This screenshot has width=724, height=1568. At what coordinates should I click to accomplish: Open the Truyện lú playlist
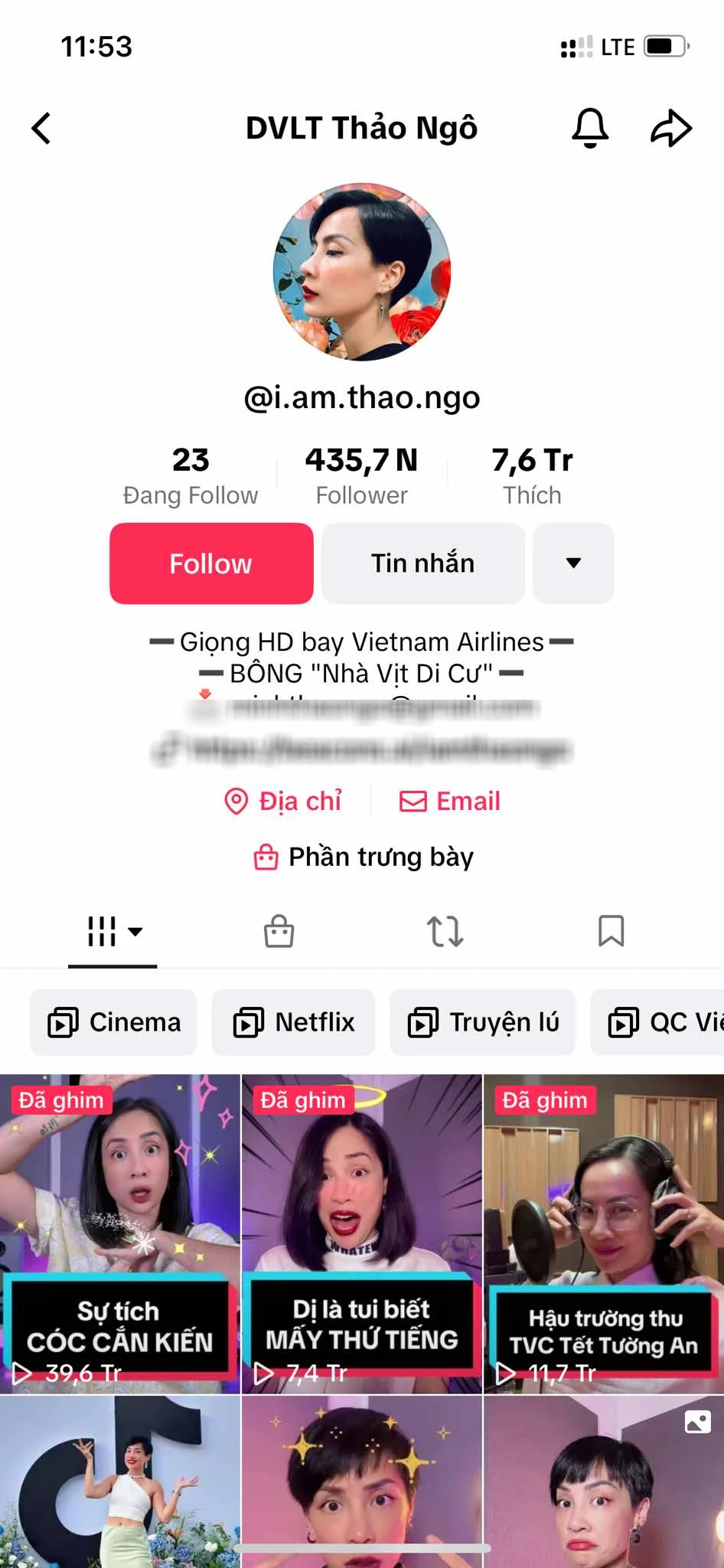482,1022
